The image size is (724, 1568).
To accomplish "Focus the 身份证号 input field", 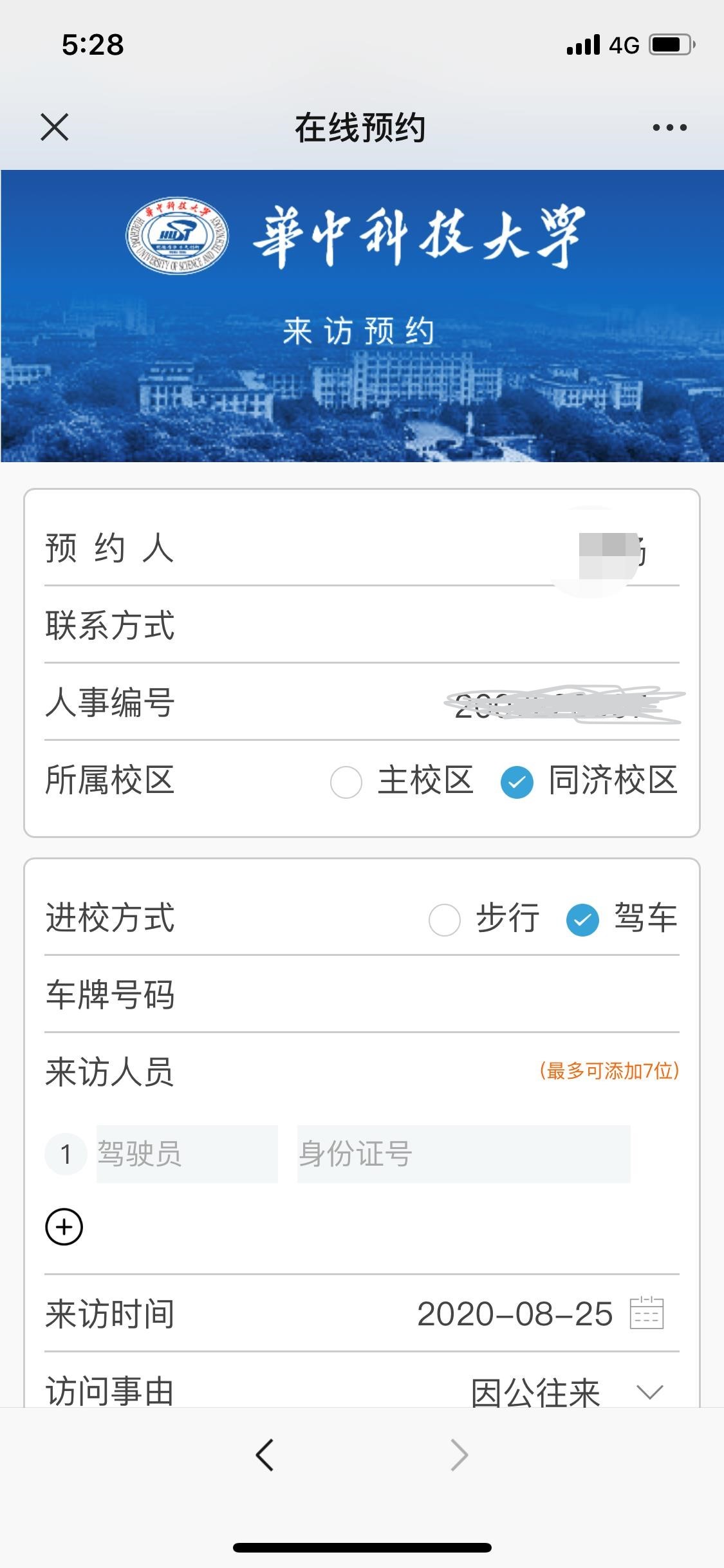I will (x=463, y=1153).
